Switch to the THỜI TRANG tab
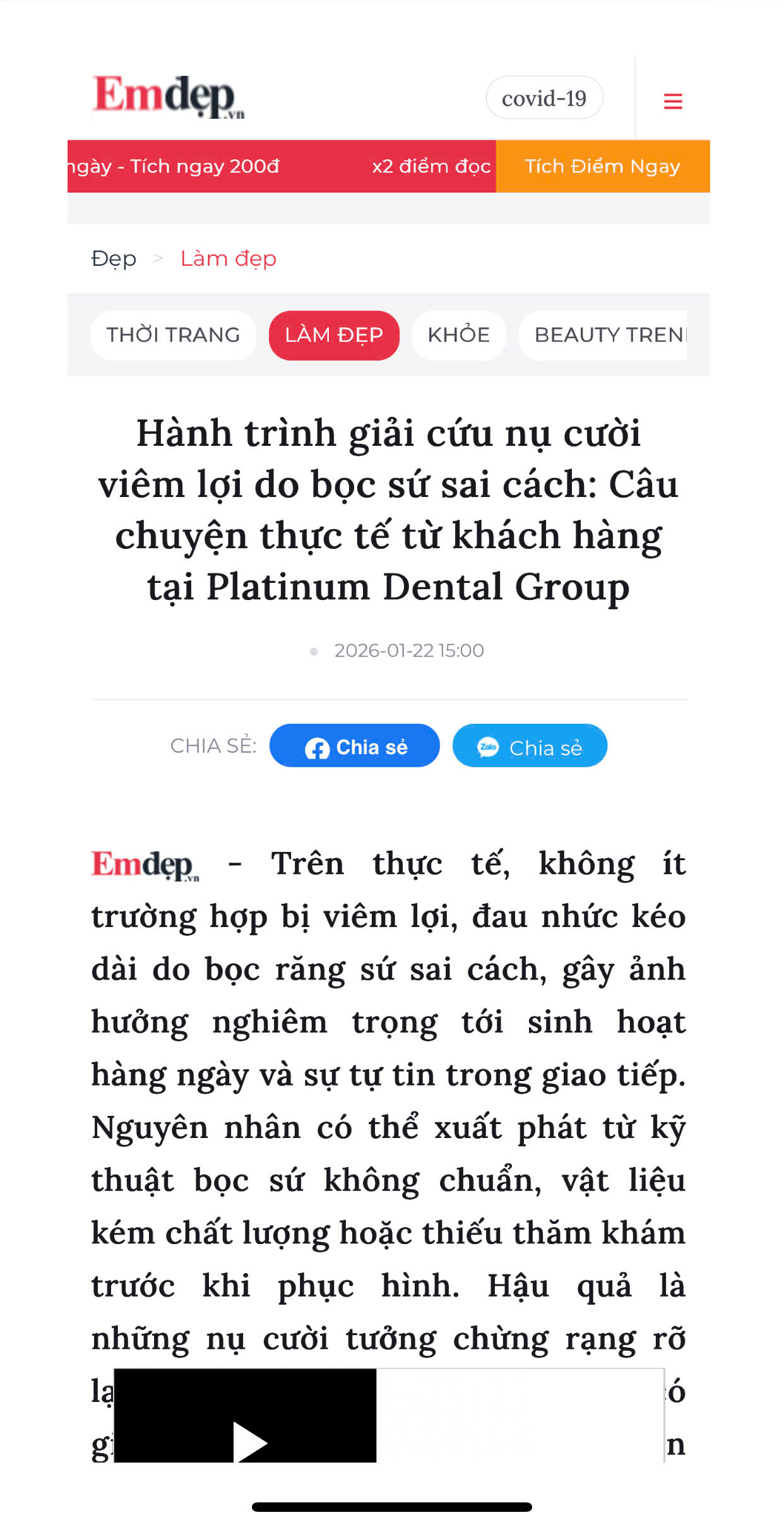The height and width of the screenshot is (1527, 784). tap(173, 335)
